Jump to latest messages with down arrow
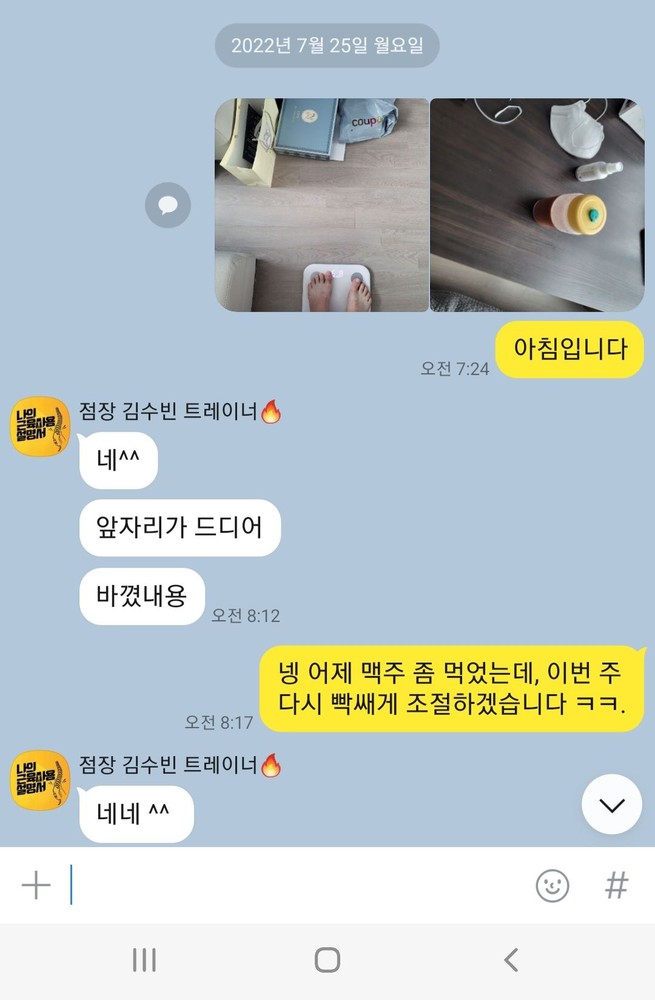This screenshot has width=655, height=1000. [x=611, y=804]
